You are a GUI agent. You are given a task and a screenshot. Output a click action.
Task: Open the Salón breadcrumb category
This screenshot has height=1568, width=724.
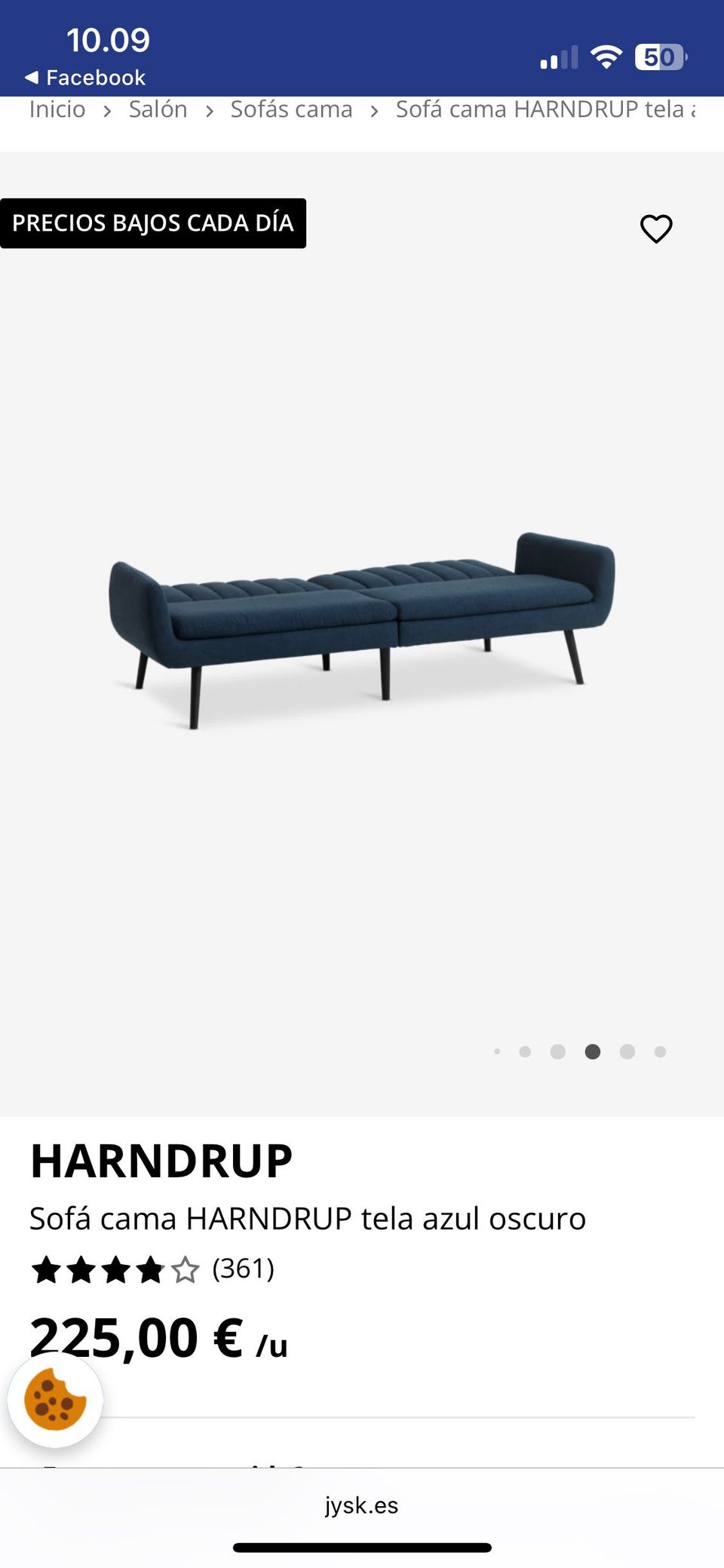tap(158, 110)
